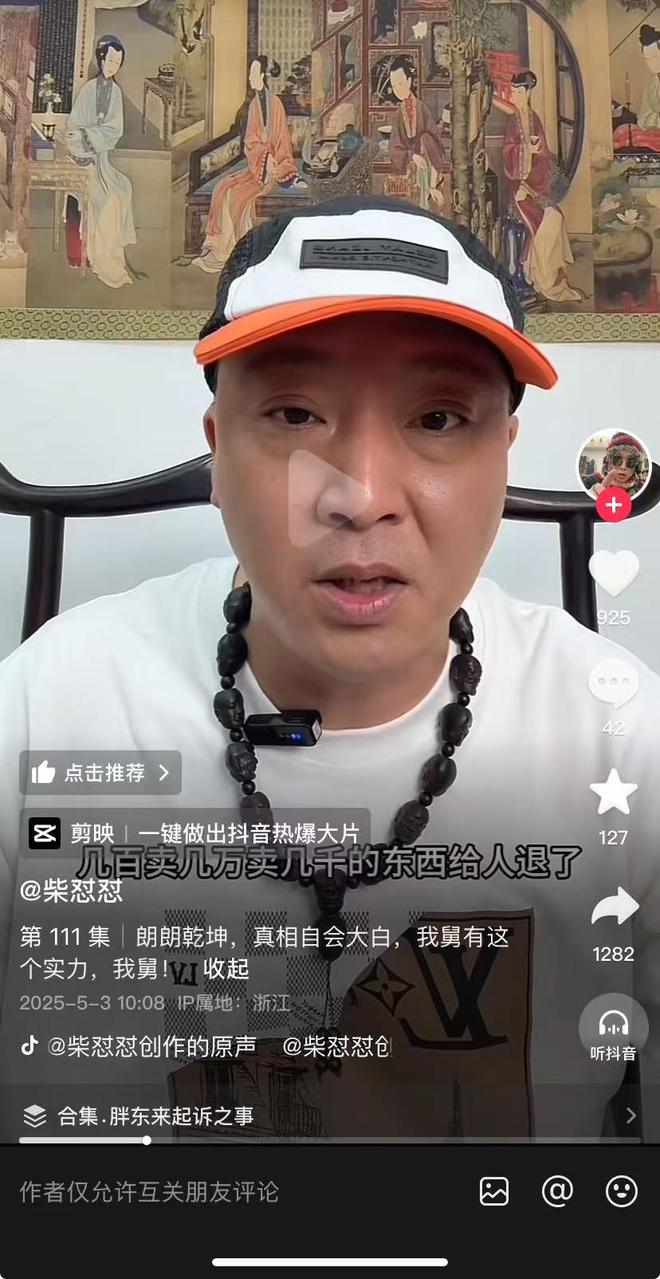Screen dimensions: 660x1279
Task: Tap the 点击推荐 recommend chip
Action: click(100, 772)
